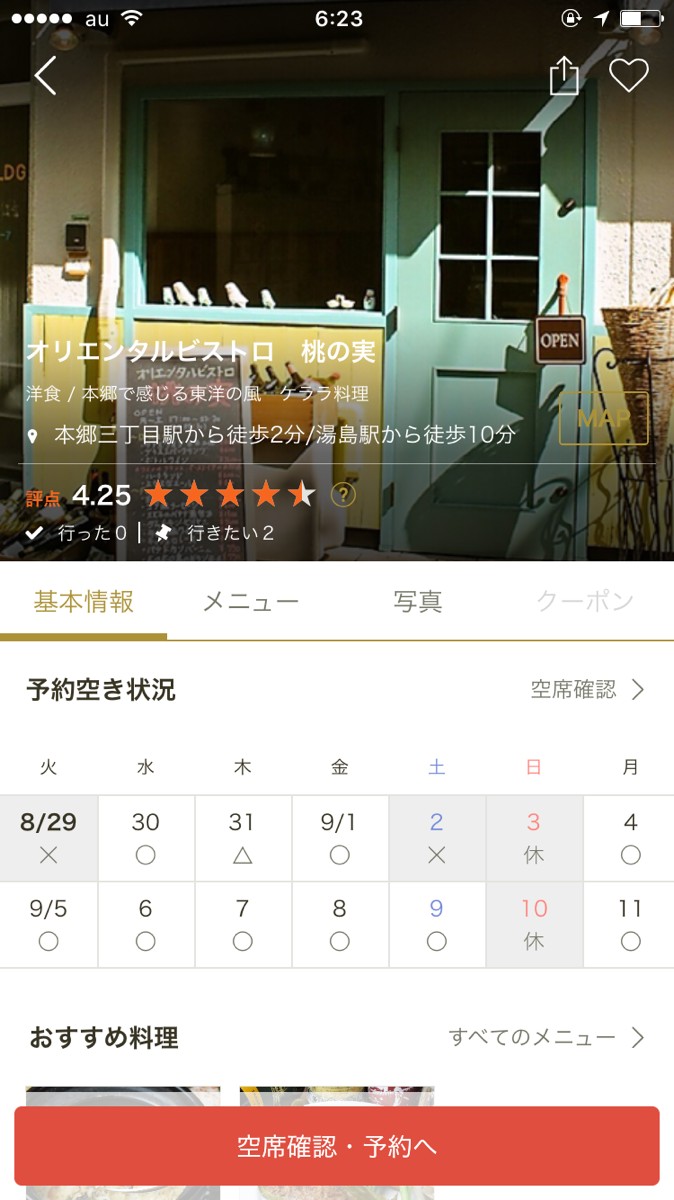Image resolution: width=674 pixels, height=1200 pixels.
Task: Tap the red 空席確認・予約へ button
Action: click(x=337, y=1146)
